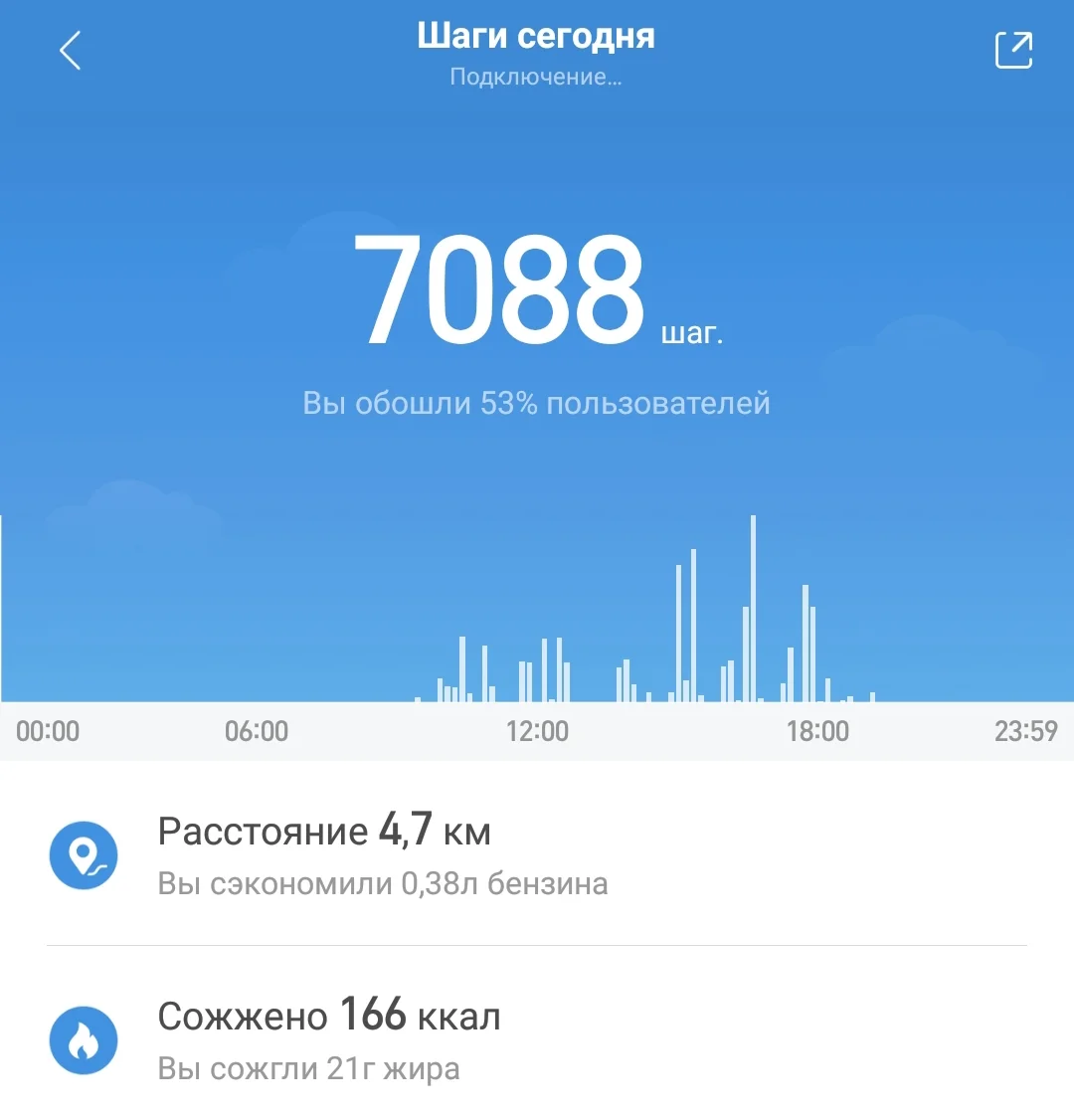Open the Сожжено 166 ккал row

[x=328, y=1016]
